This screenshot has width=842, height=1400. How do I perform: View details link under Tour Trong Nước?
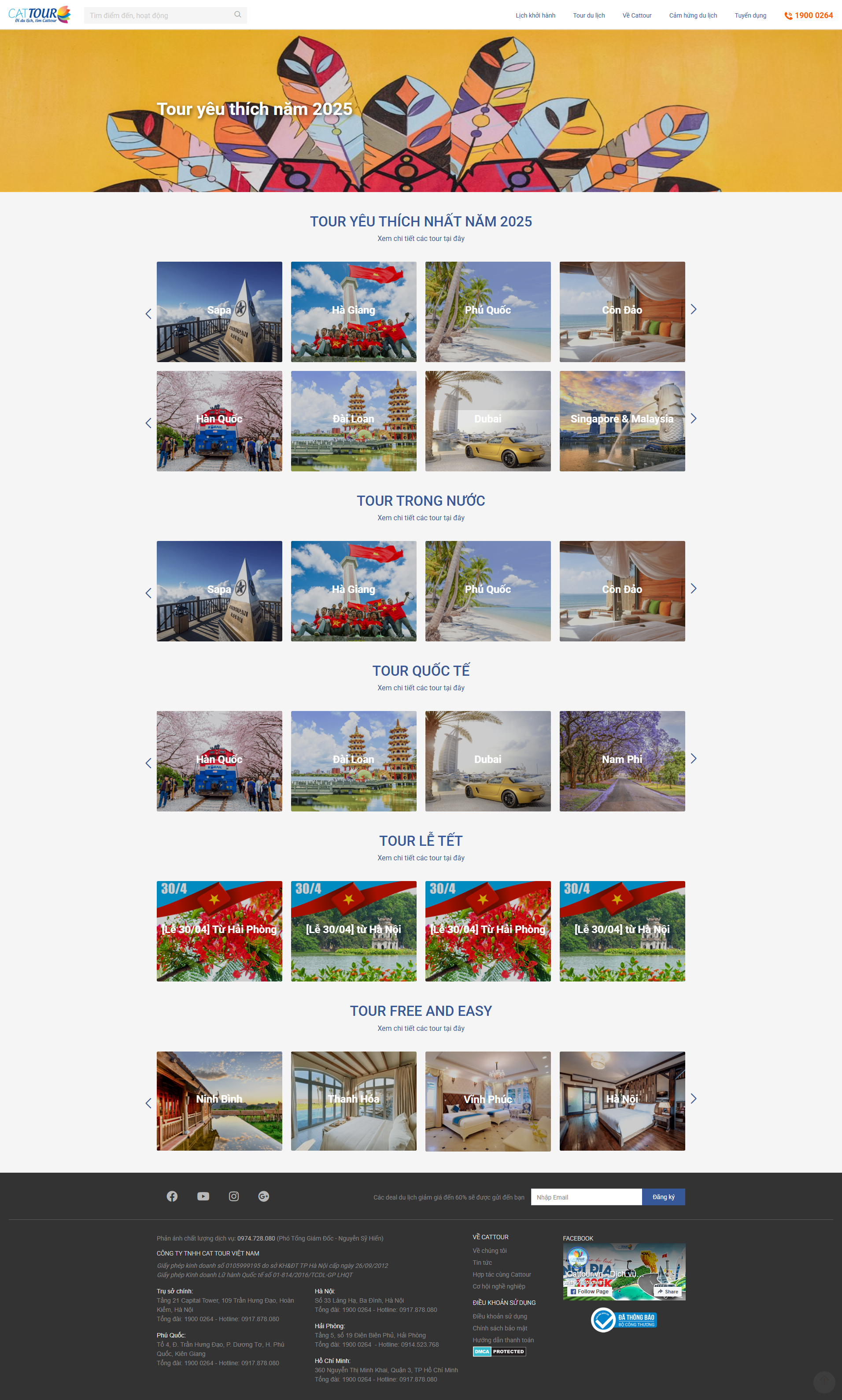click(421, 518)
